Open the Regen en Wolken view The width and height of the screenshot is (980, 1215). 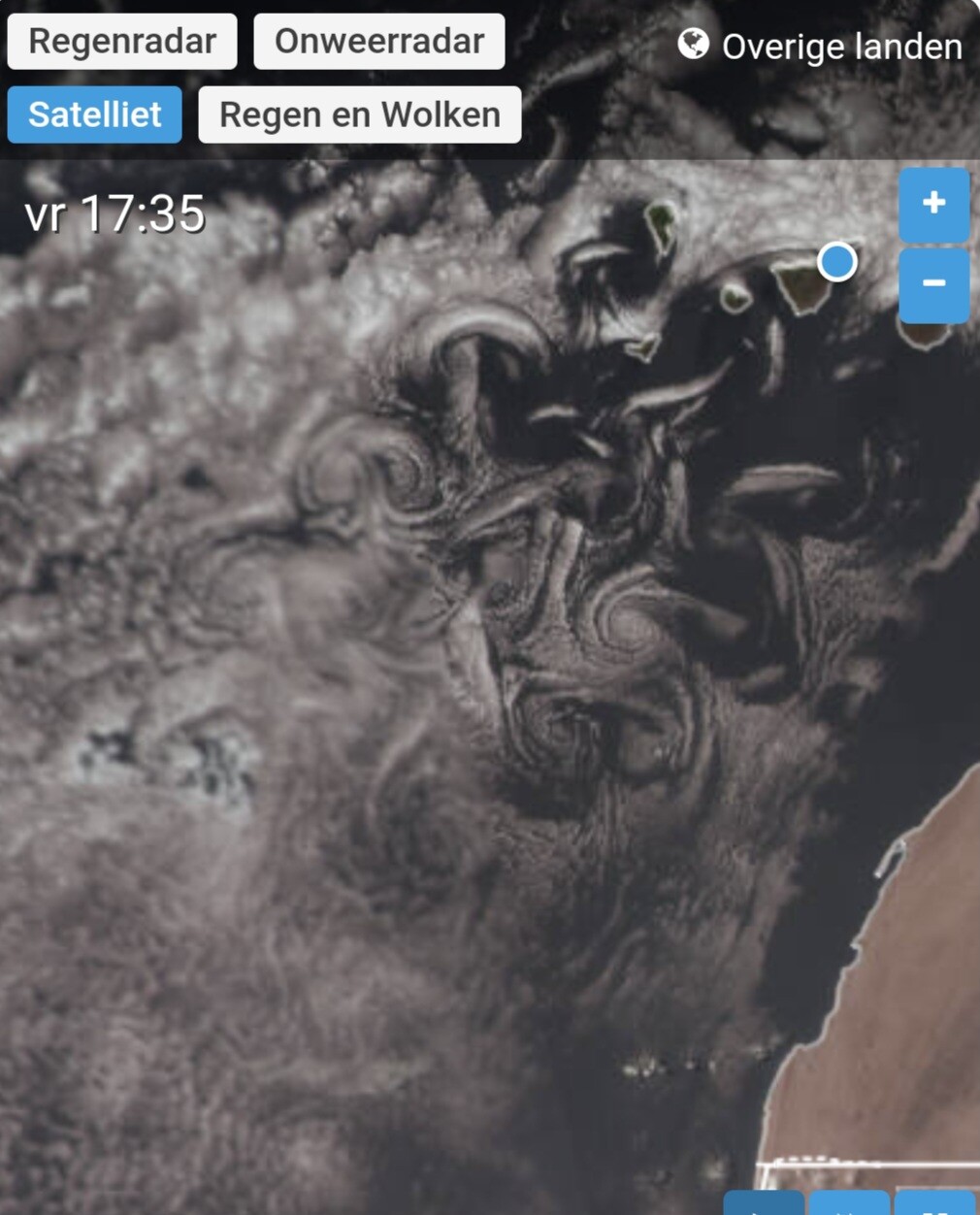359,115
